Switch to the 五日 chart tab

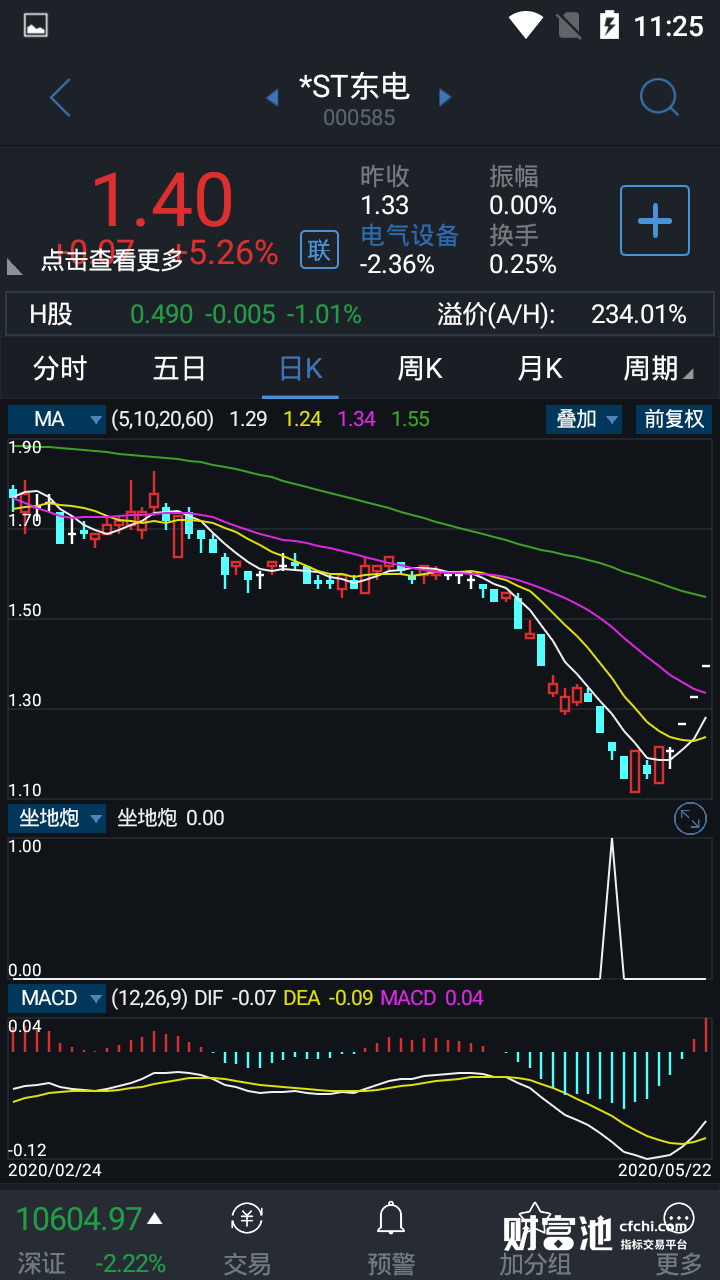pos(180,369)
